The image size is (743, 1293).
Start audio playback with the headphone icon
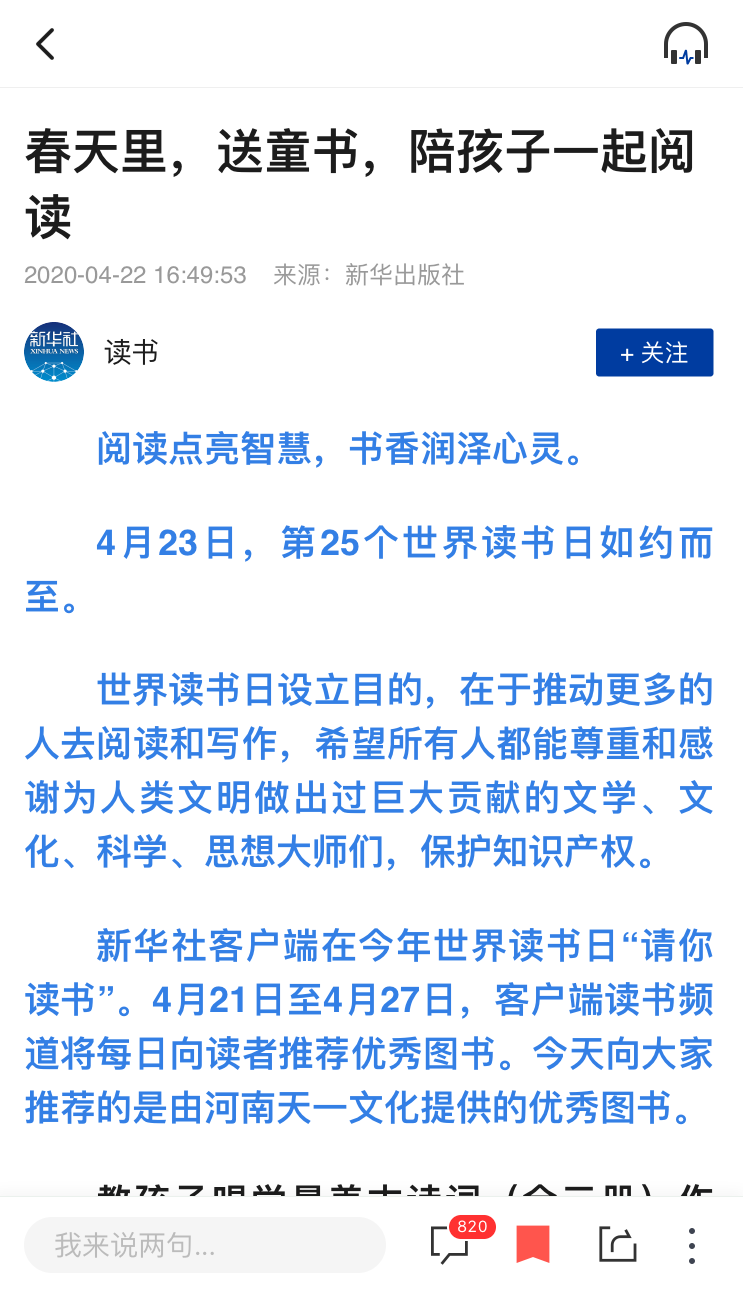tap(686, 44)
